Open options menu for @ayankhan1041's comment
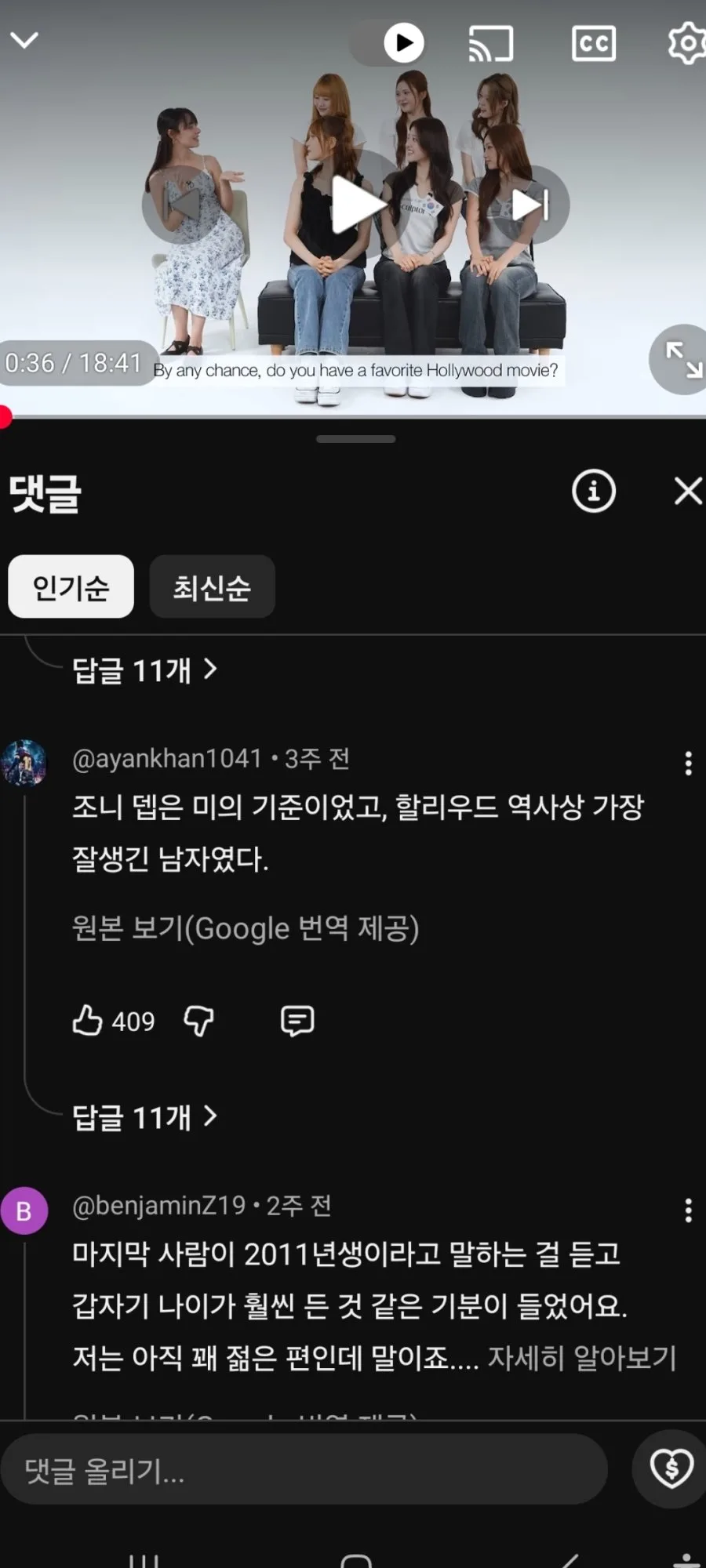Image resolution: width=706 pixels, height=1568 pixels. pos(688,763)
